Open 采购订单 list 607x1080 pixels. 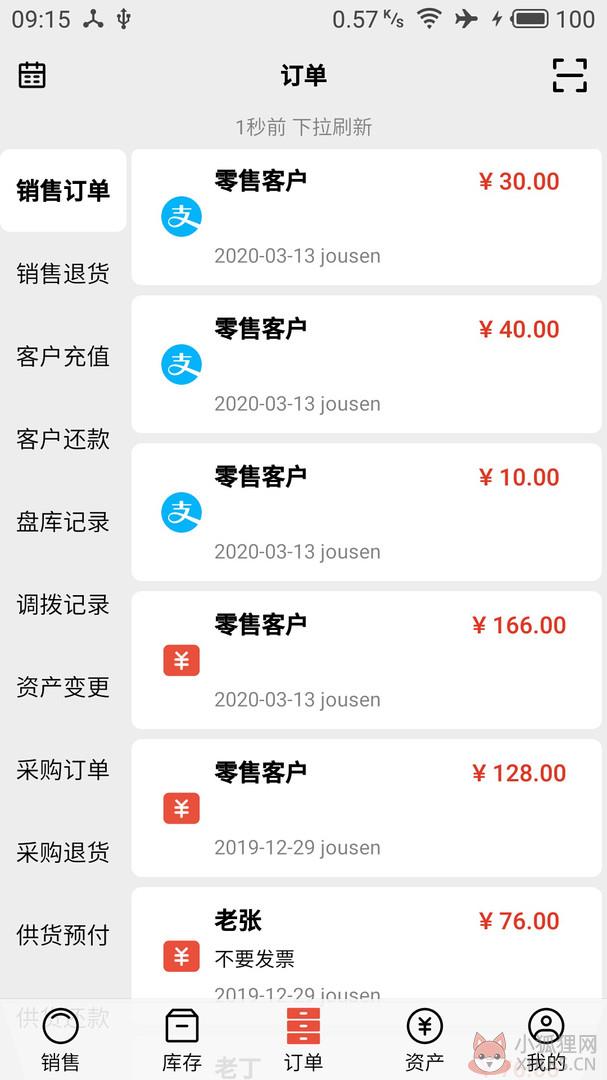(63, 769)
